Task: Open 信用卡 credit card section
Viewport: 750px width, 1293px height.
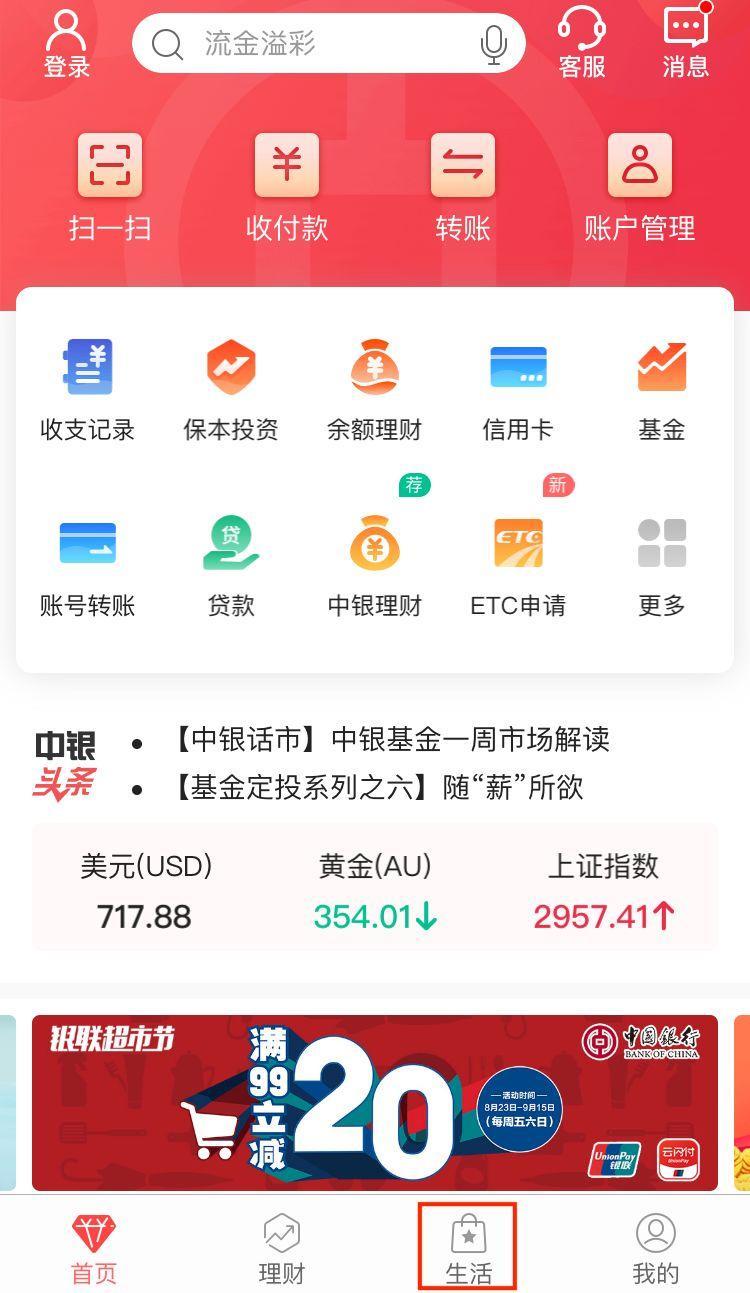Action: 518,390
